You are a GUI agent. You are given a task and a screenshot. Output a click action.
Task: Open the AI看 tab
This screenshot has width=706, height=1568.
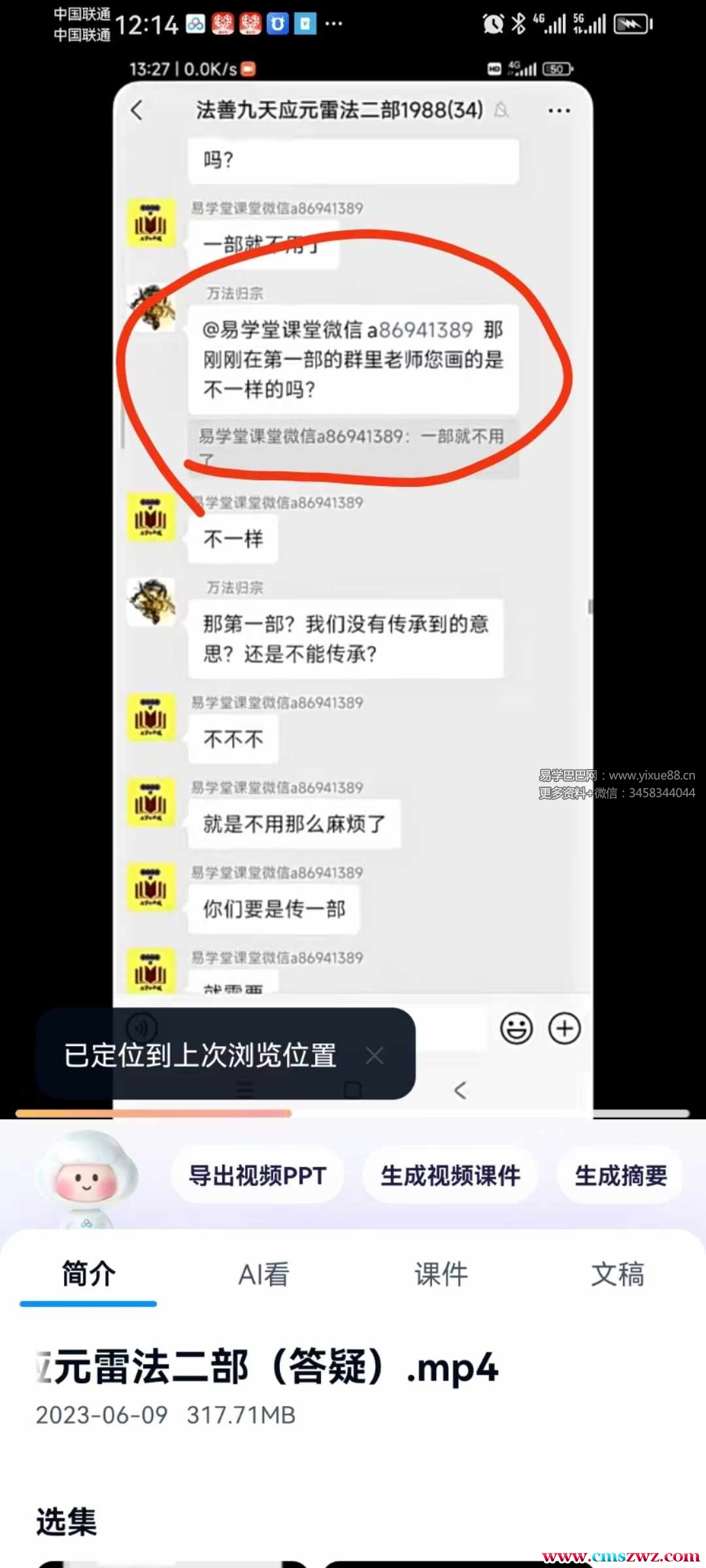[263, 1274]
